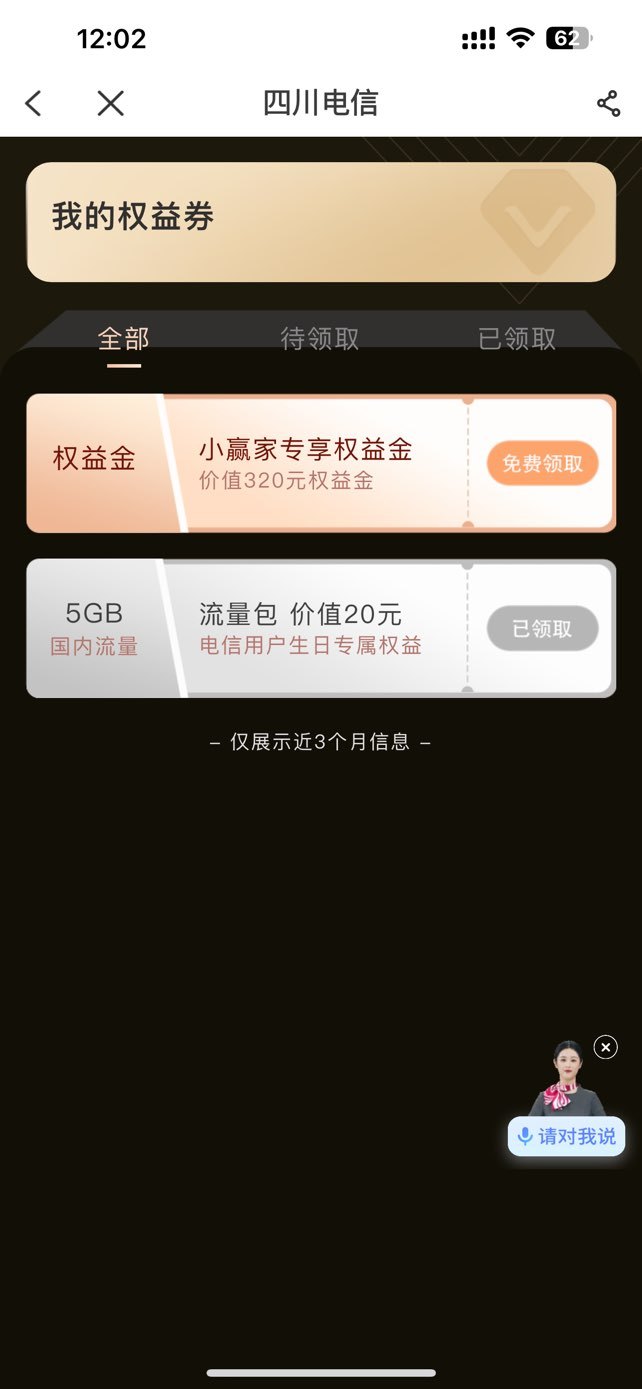The width and height of the screenshot is (642, 1389).
Task: Switch to the 待领取 tab
Action: [320, 339]
